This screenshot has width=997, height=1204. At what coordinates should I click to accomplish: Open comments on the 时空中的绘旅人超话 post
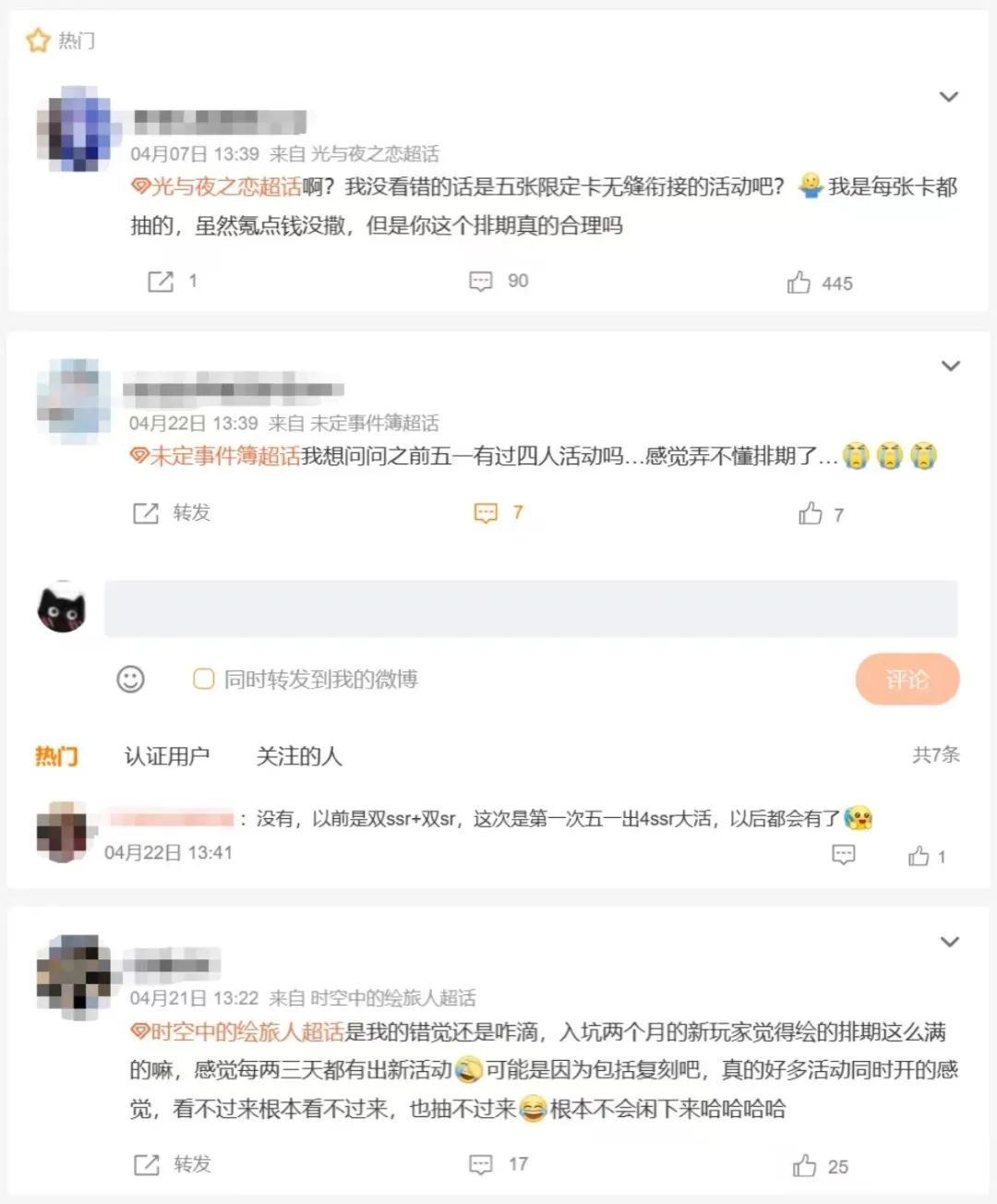pos(481,1165)
